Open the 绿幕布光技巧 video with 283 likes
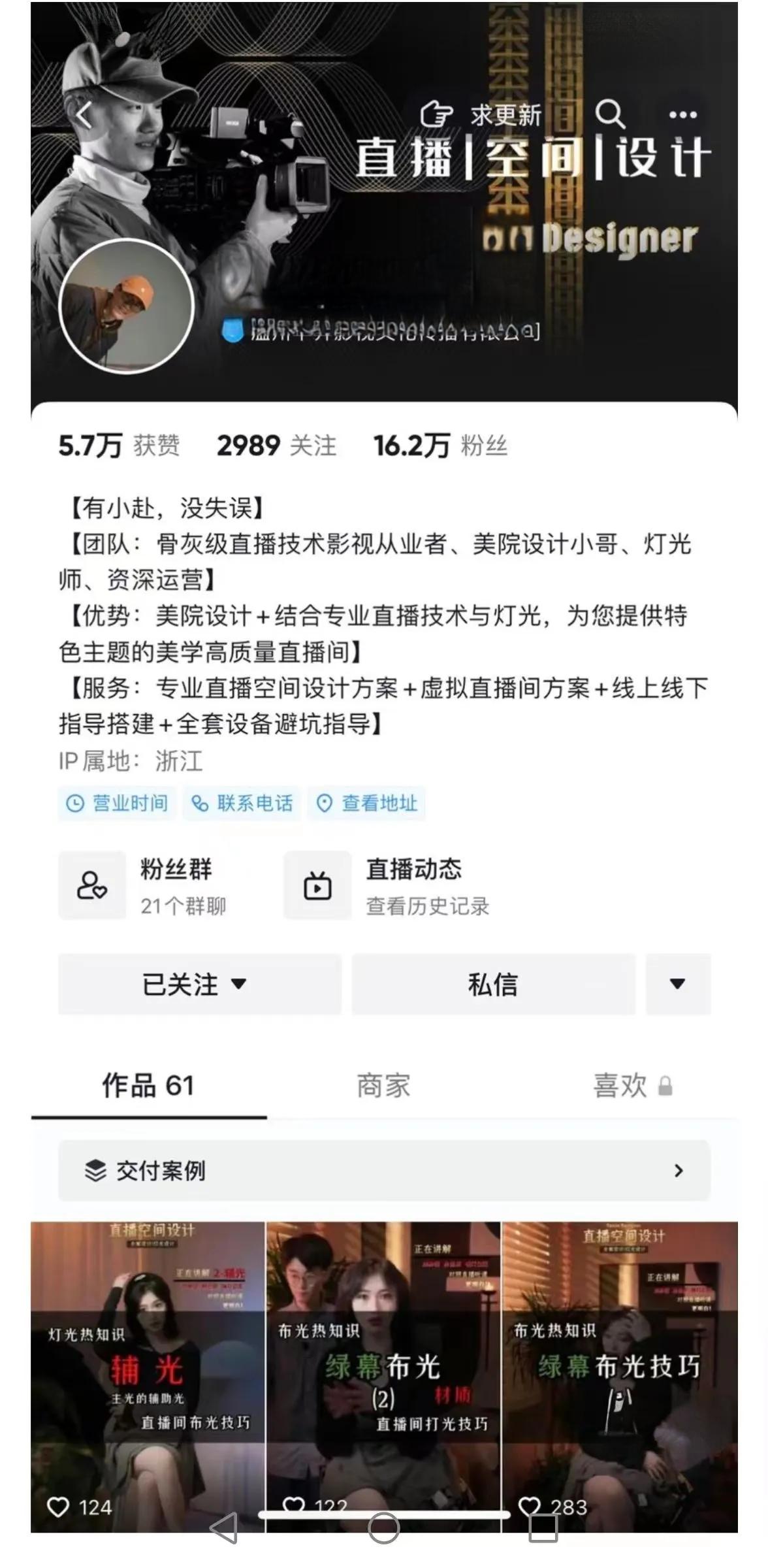The width and height of the screenshot is (768, 1568). coord(619,1372)
